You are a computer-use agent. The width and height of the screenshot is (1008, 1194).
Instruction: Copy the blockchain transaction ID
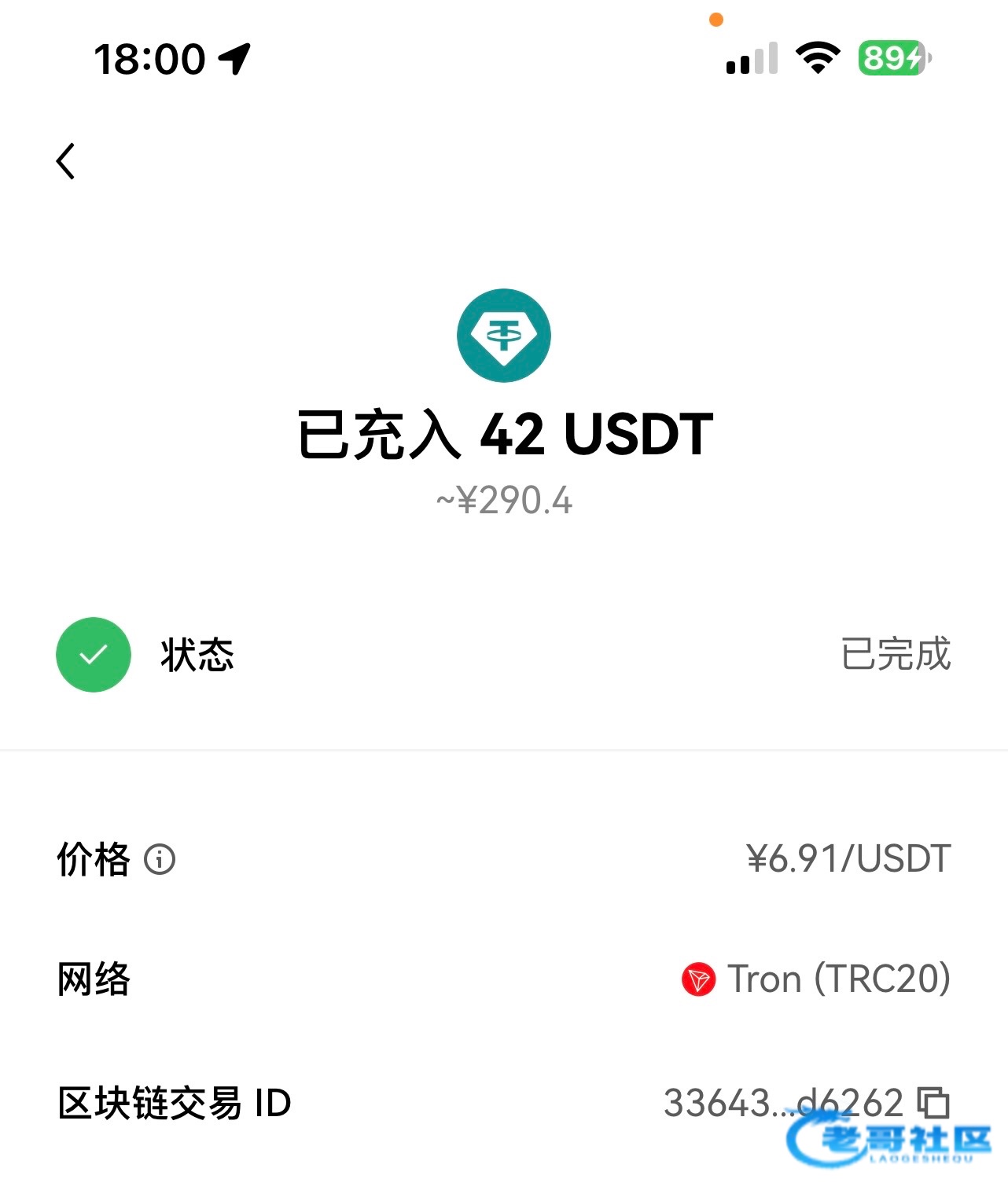click(x=933, y=1102)
